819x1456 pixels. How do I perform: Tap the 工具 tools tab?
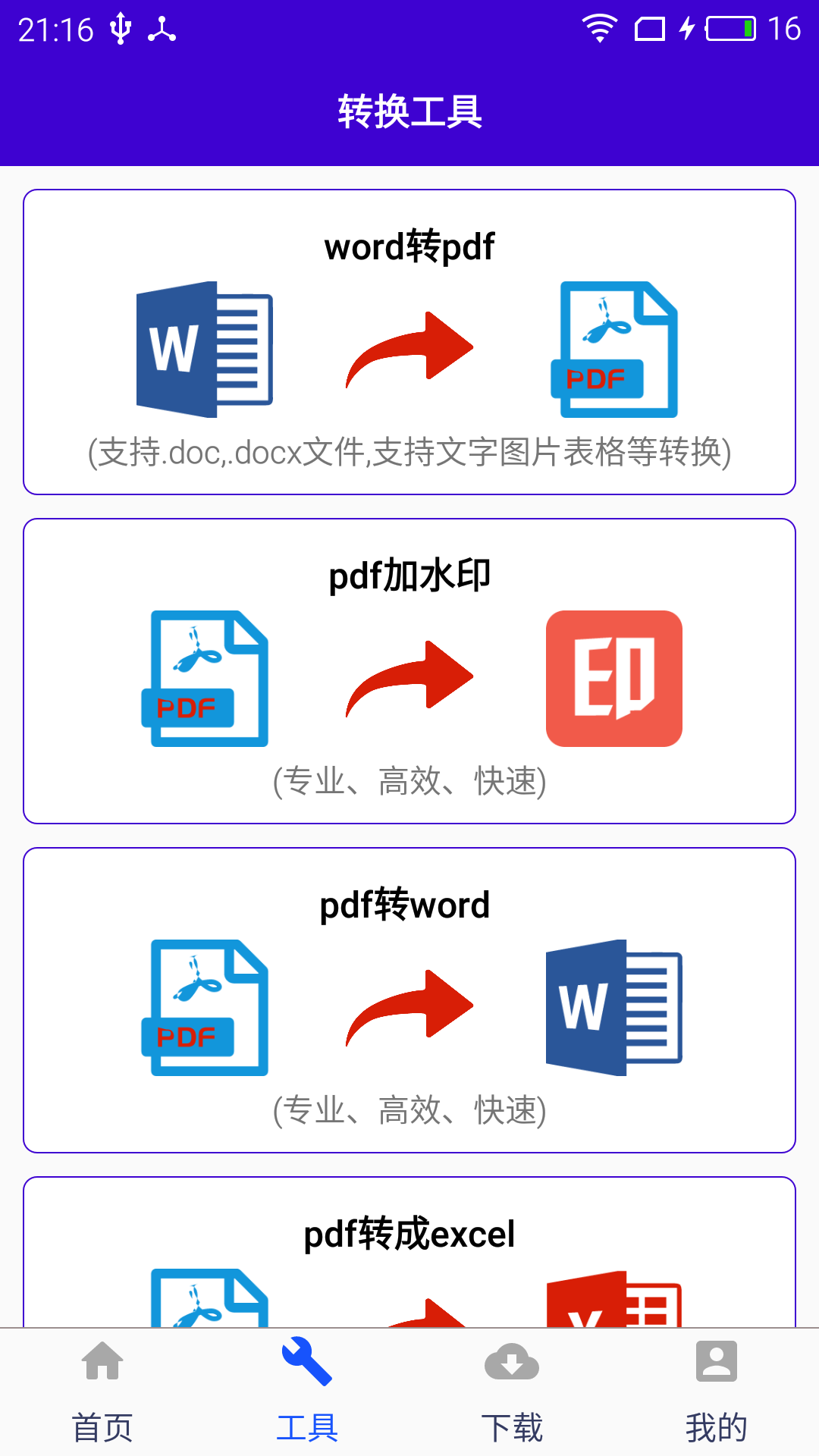(x=307, y=1392)
